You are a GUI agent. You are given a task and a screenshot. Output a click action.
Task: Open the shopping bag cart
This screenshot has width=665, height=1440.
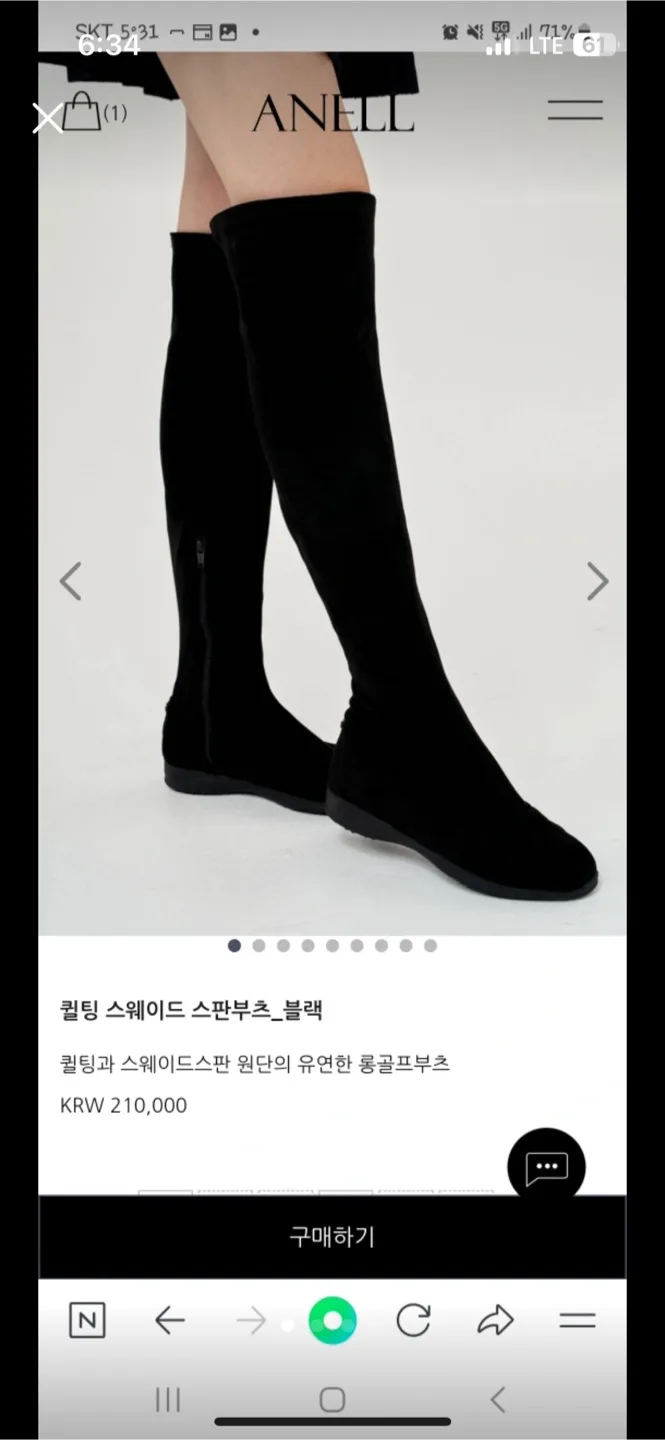83,112
